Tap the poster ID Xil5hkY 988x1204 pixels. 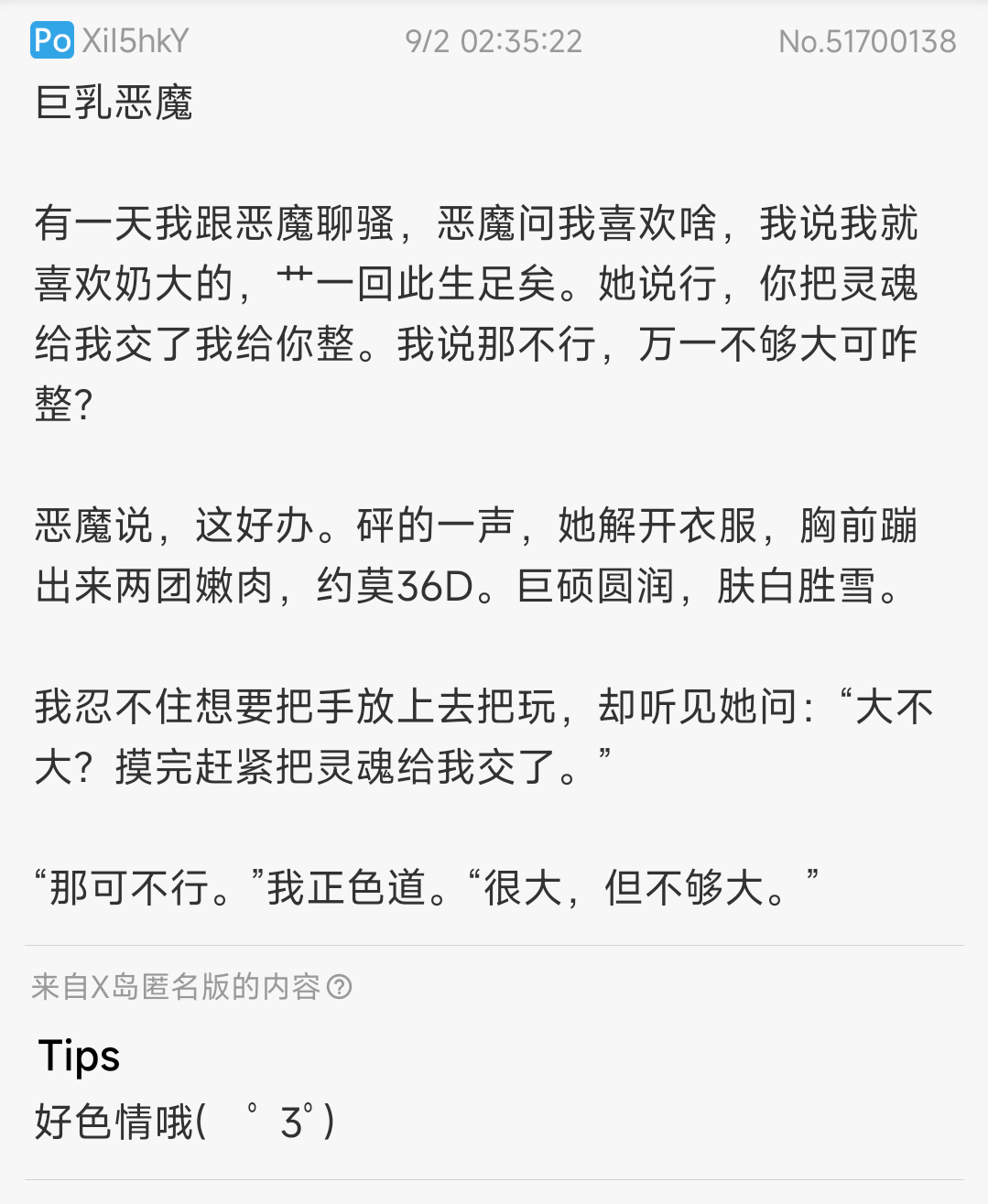135,41
